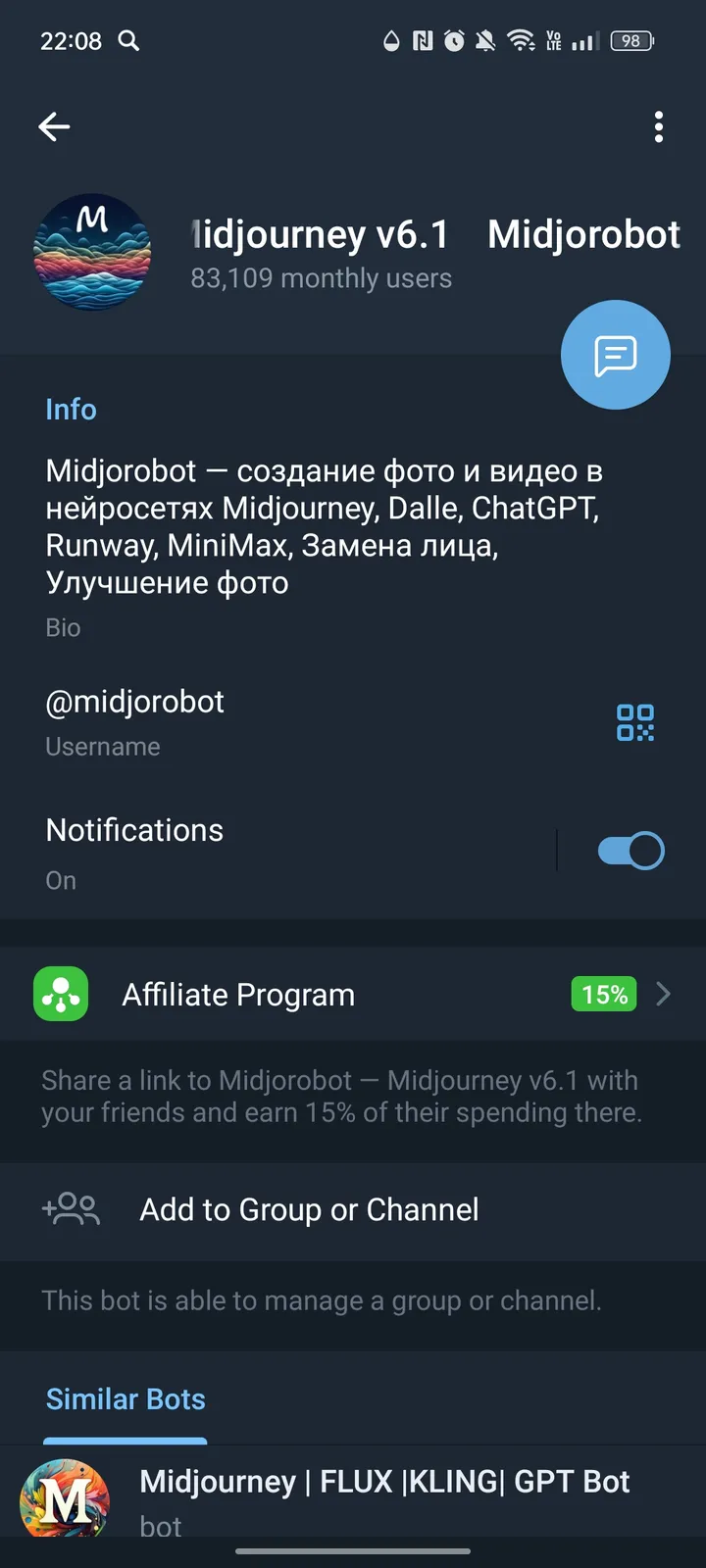Image resolution: width=706 pixels, height=1568 pixels.
Task: Tap the Affiliate Program gift icon
Action: point(61,994)
